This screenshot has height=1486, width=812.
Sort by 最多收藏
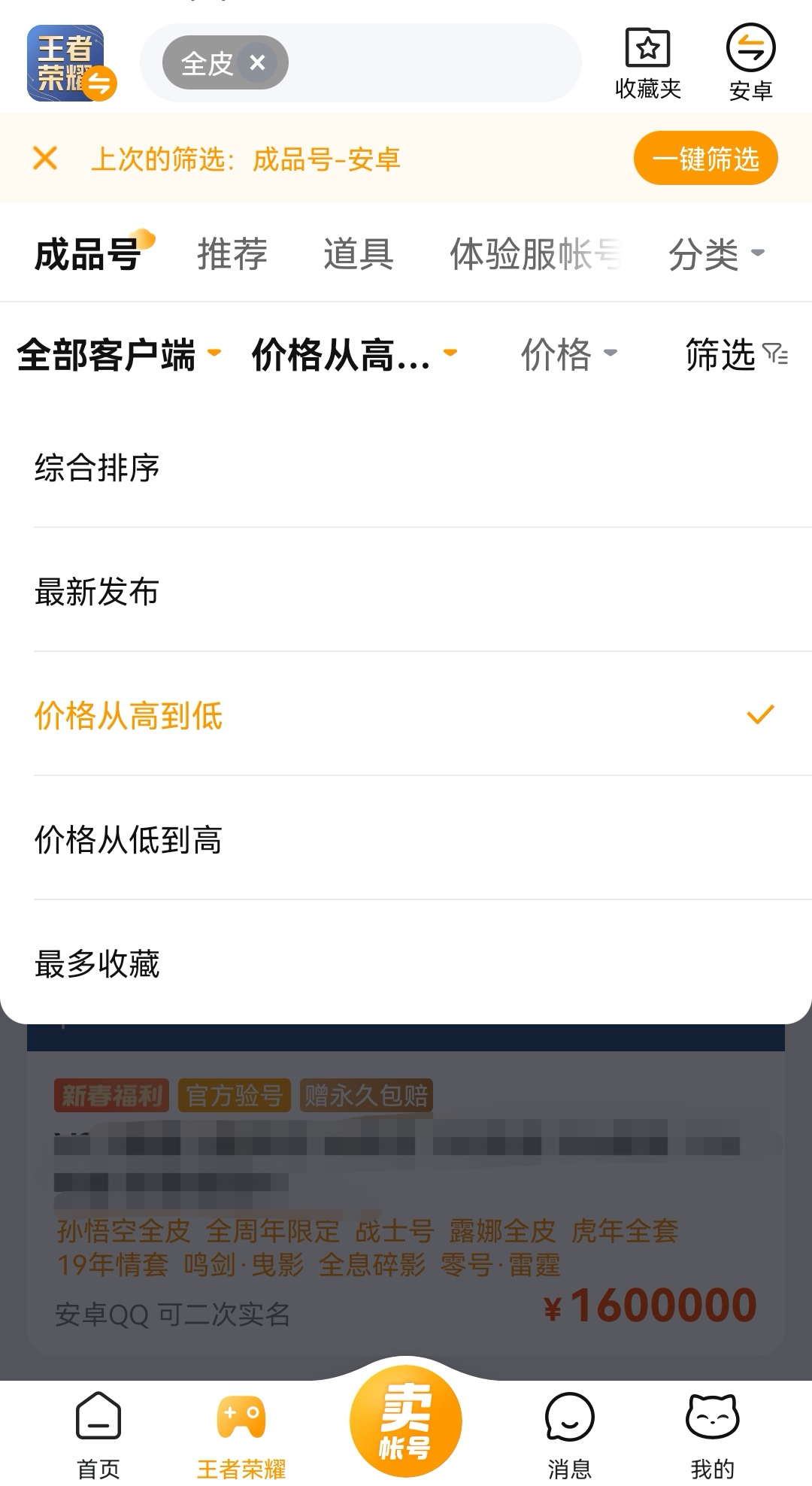(98, 963)
